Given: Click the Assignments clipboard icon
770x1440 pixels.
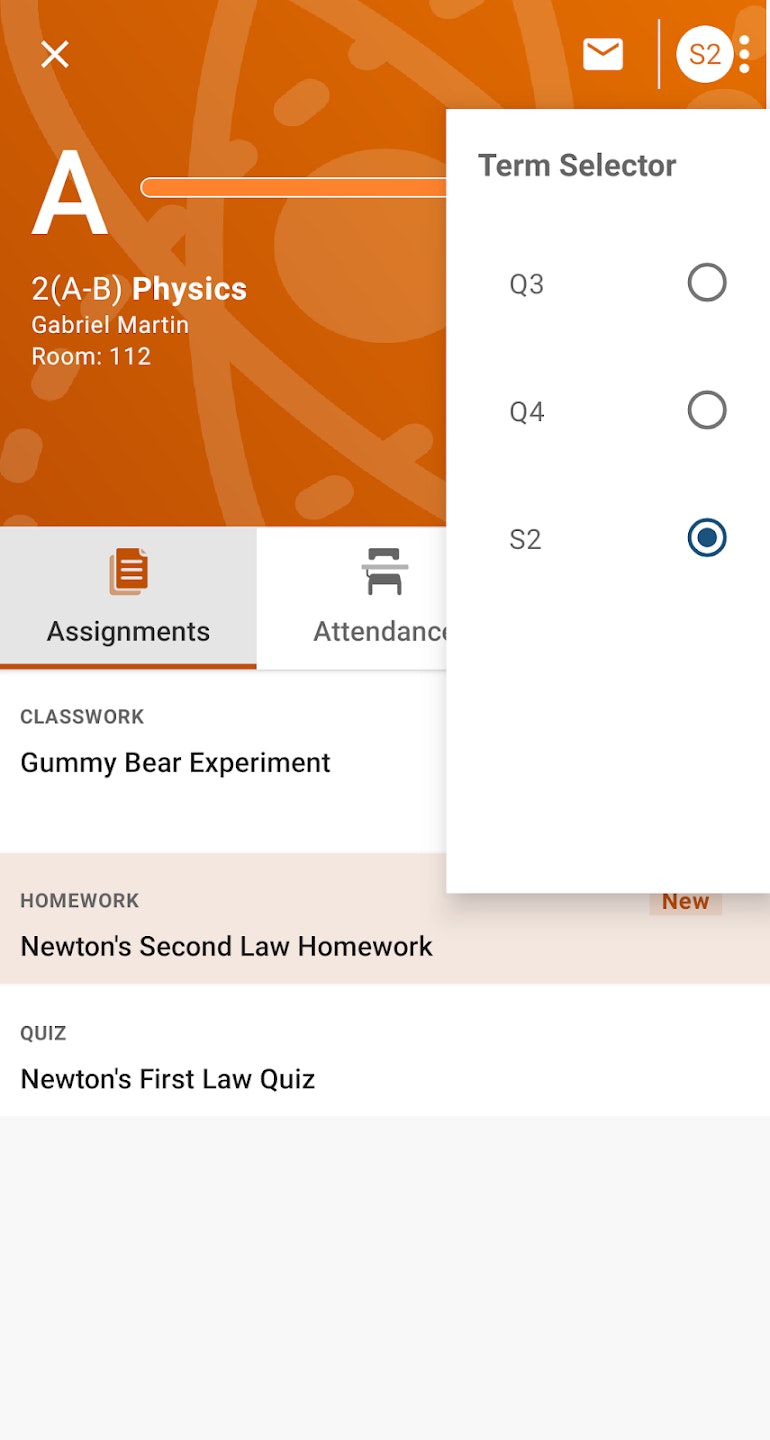Looking at the screenshot, I should [x=127, y=570].
